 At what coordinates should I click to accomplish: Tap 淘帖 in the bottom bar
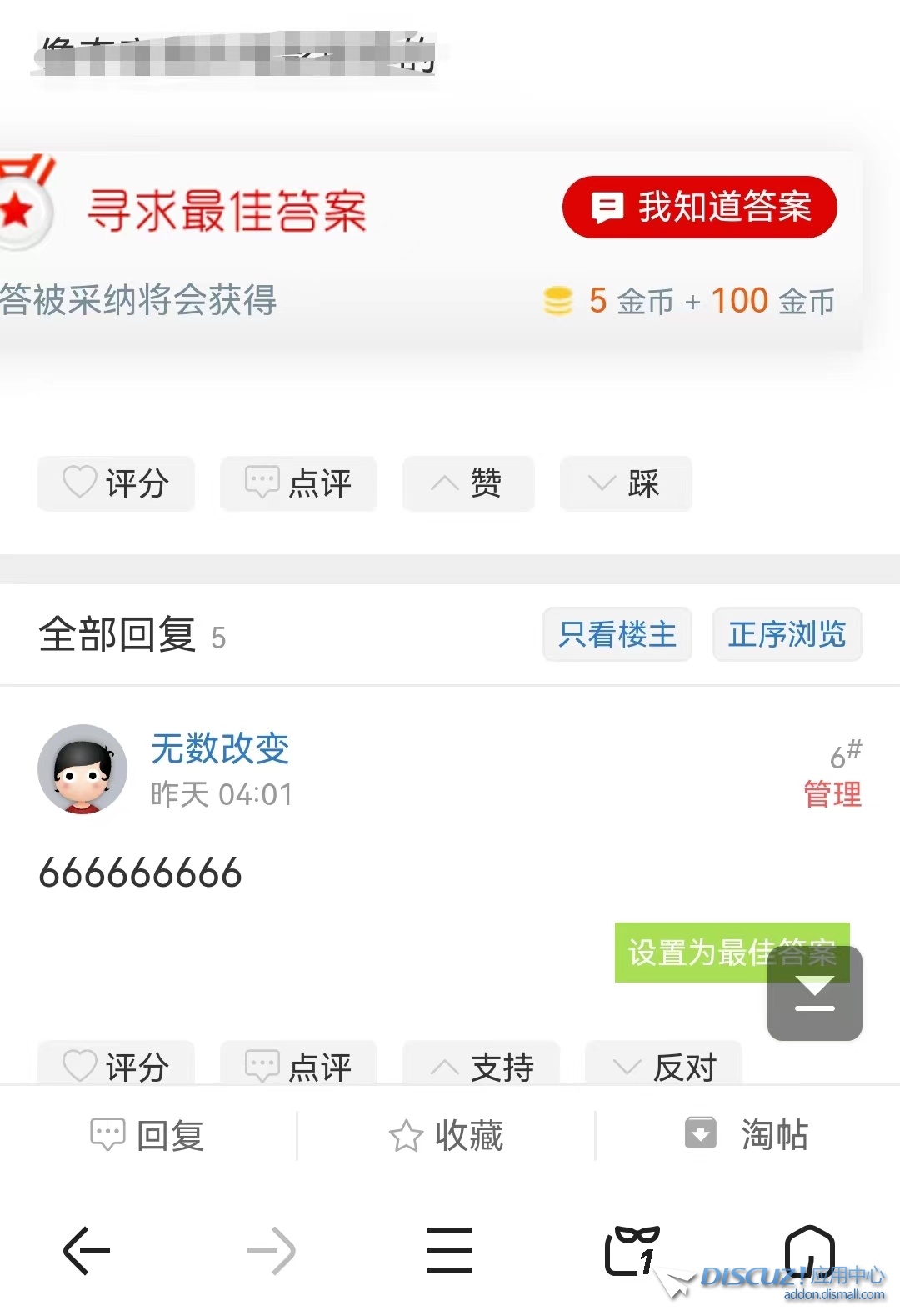(x=746, y=1134)
